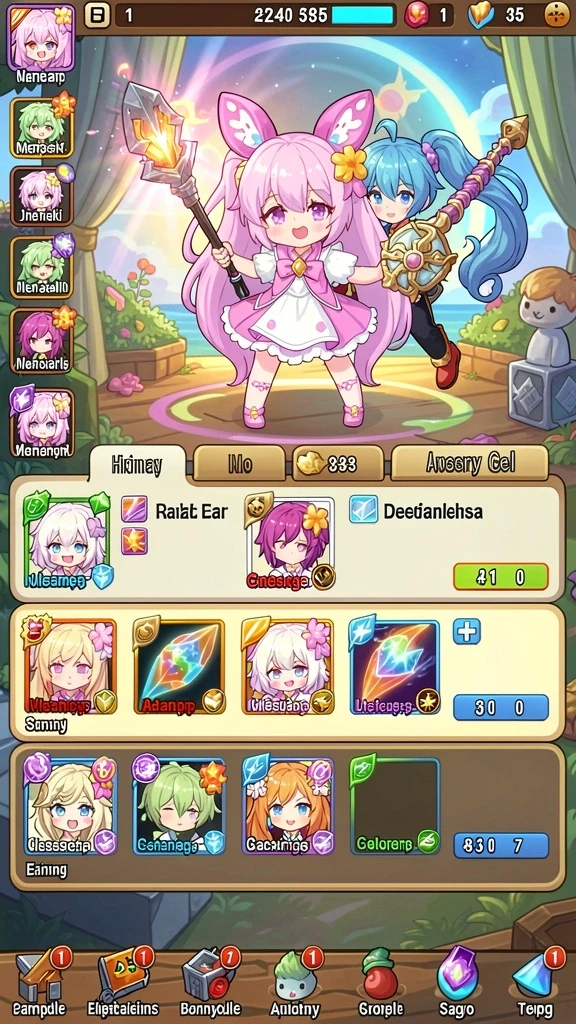
Task: Tap the blue plus icon in the second row
Action: (x=466, y=632)
